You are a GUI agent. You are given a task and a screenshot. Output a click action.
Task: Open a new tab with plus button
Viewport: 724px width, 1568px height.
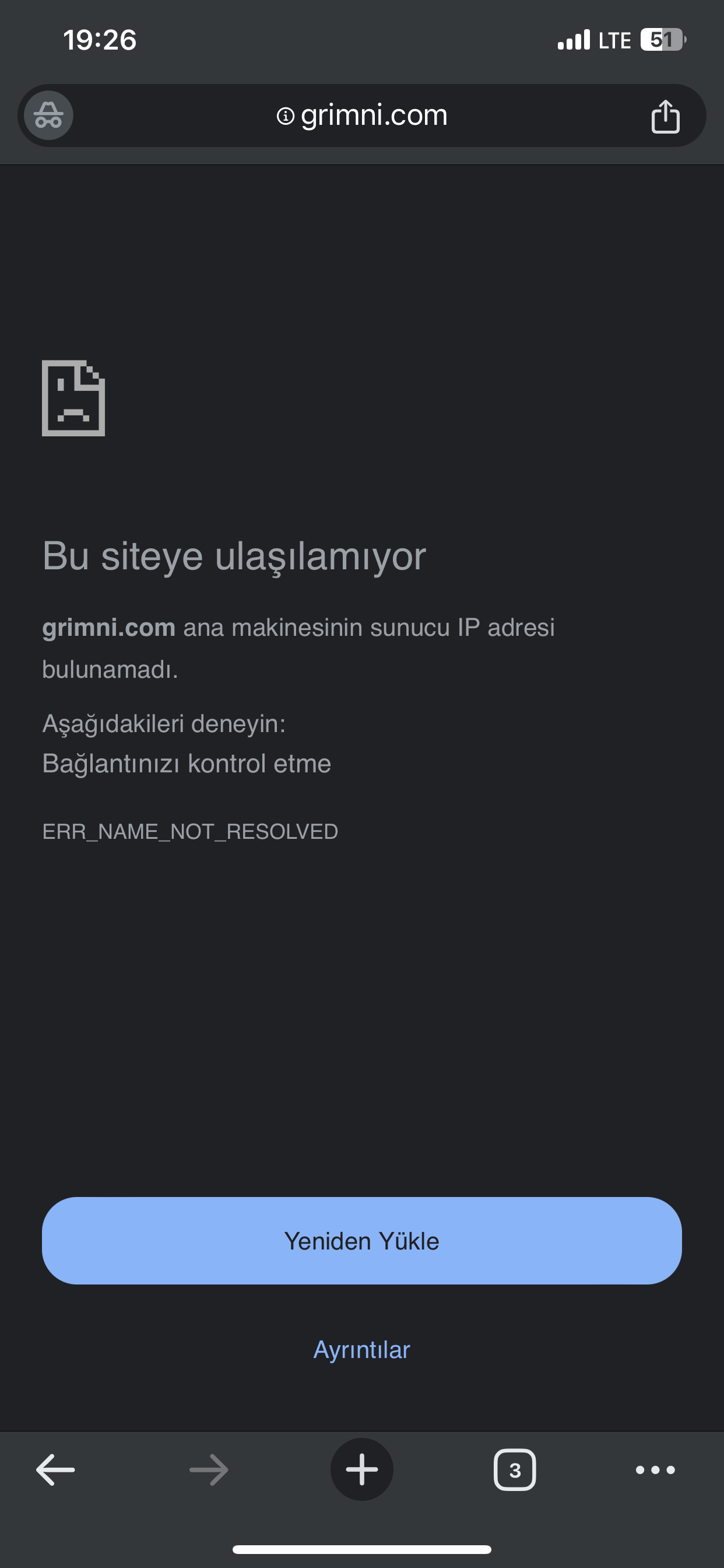click(x=361, y=1469)
